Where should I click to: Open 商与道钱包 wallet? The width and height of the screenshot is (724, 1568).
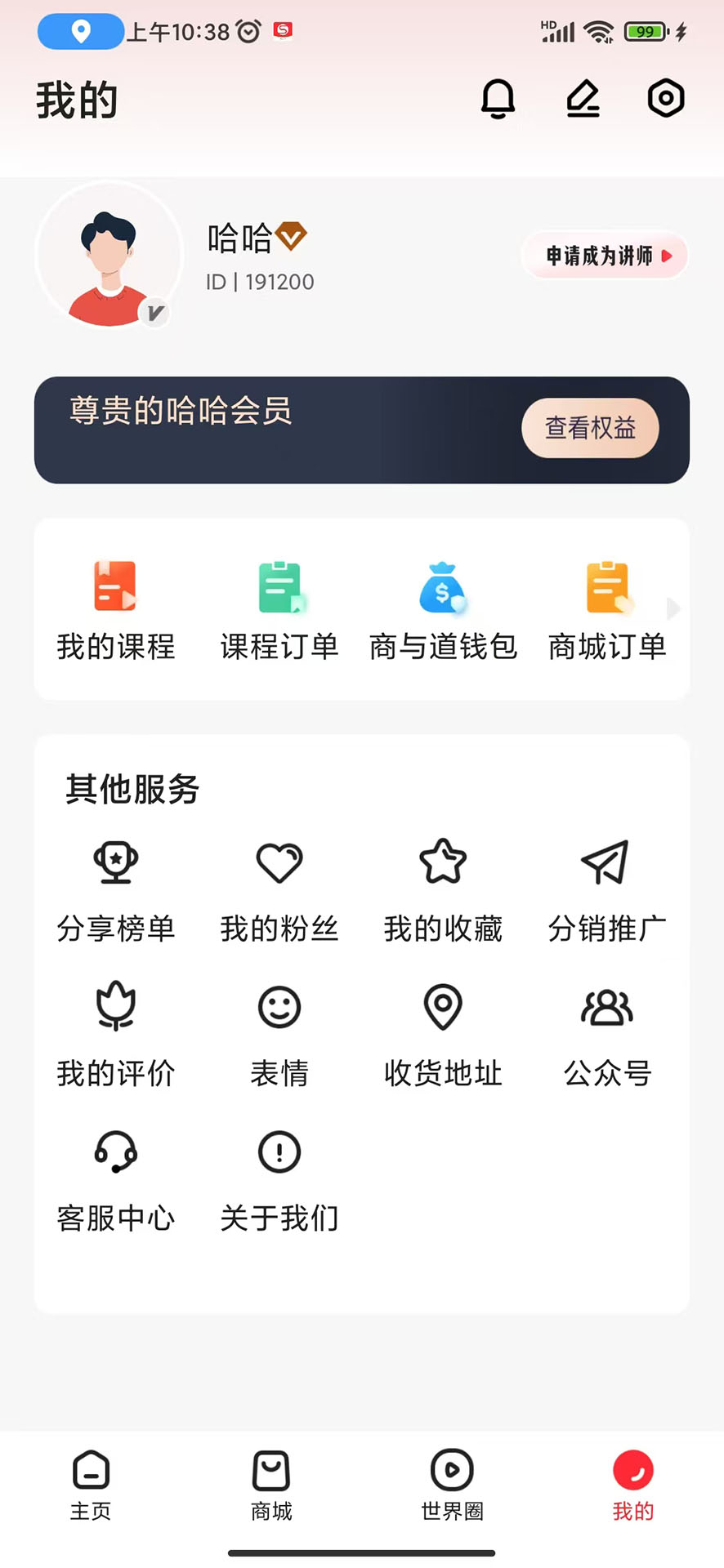442,608
